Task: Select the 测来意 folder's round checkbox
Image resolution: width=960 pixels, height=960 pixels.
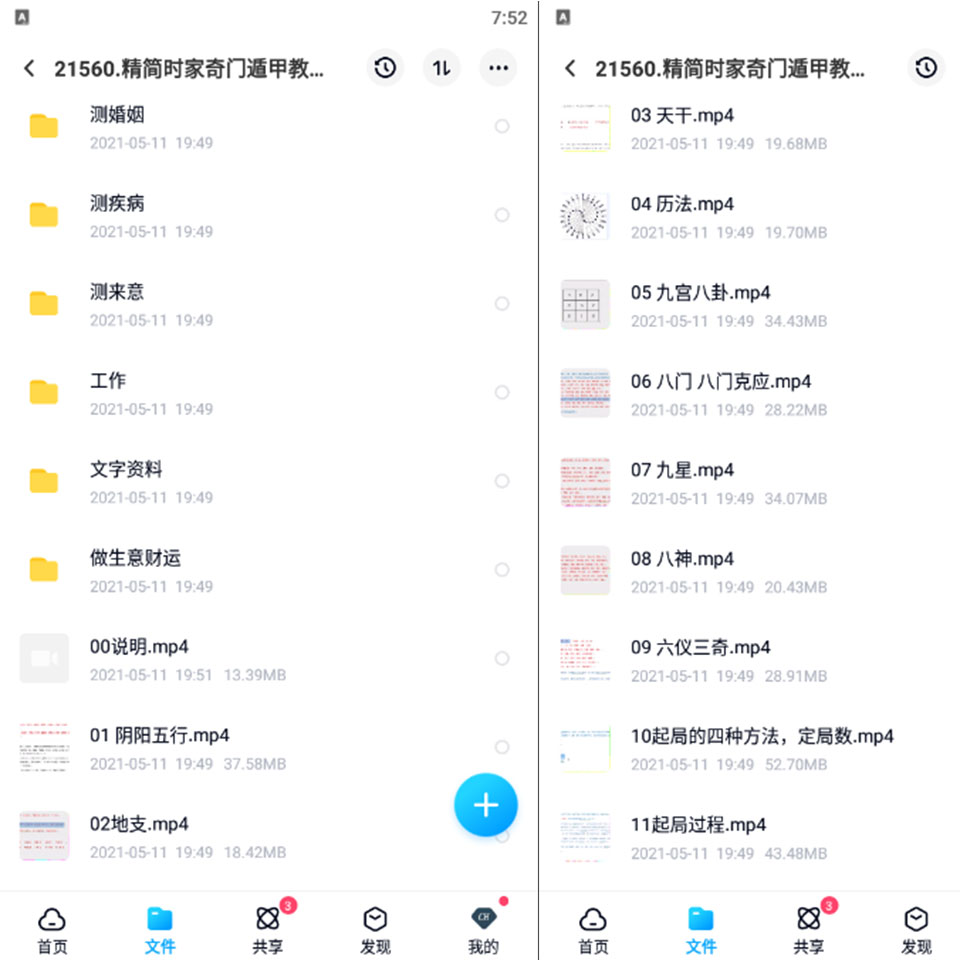Action: [x=502, y=303]
